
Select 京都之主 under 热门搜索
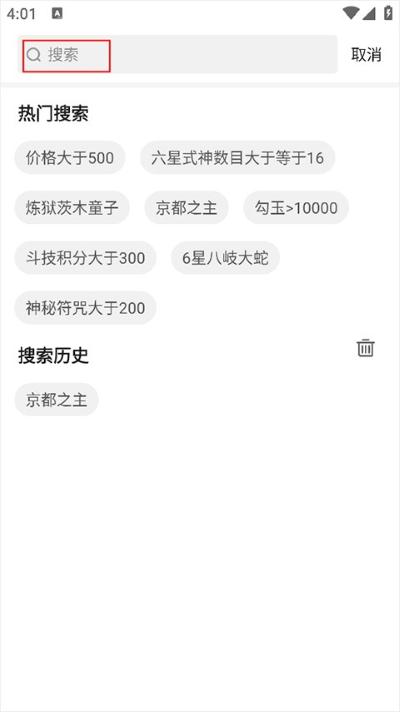tap(187, 208)
